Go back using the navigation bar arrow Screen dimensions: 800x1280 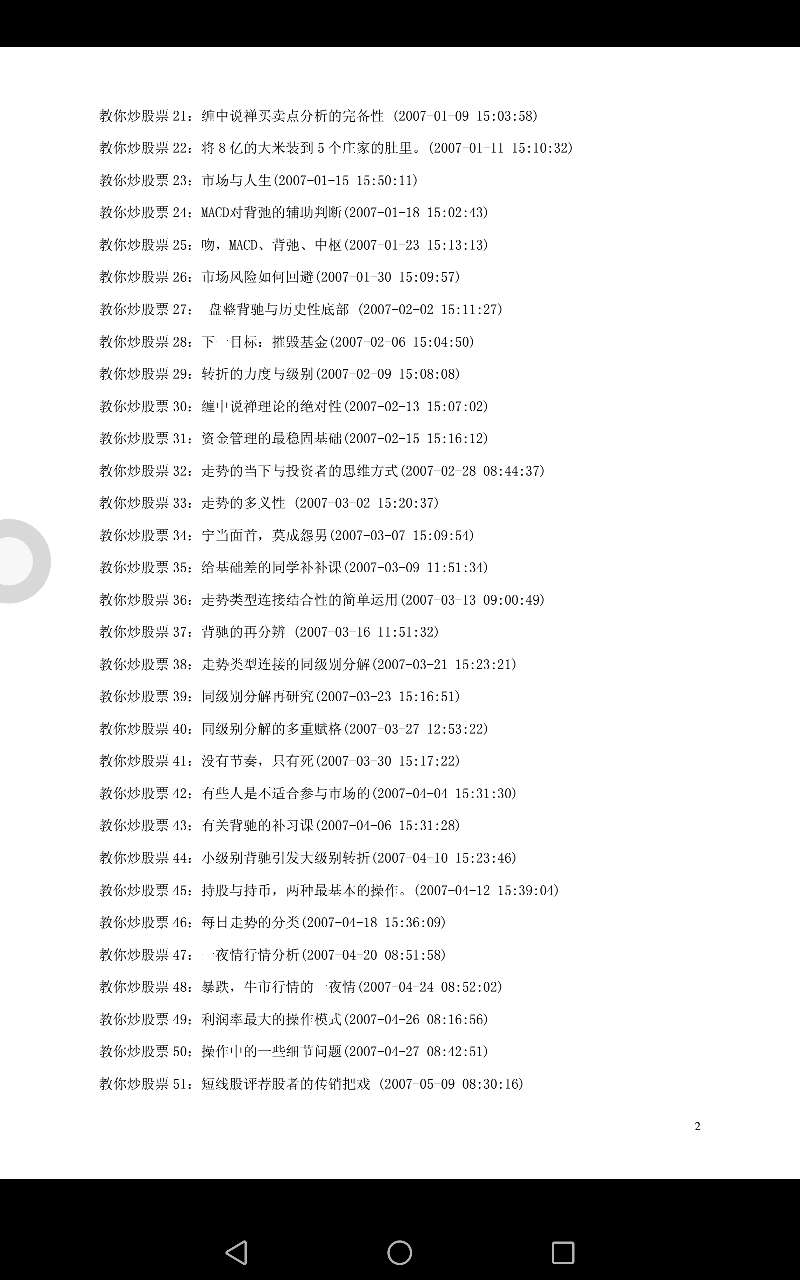(x=236, y=1252)
